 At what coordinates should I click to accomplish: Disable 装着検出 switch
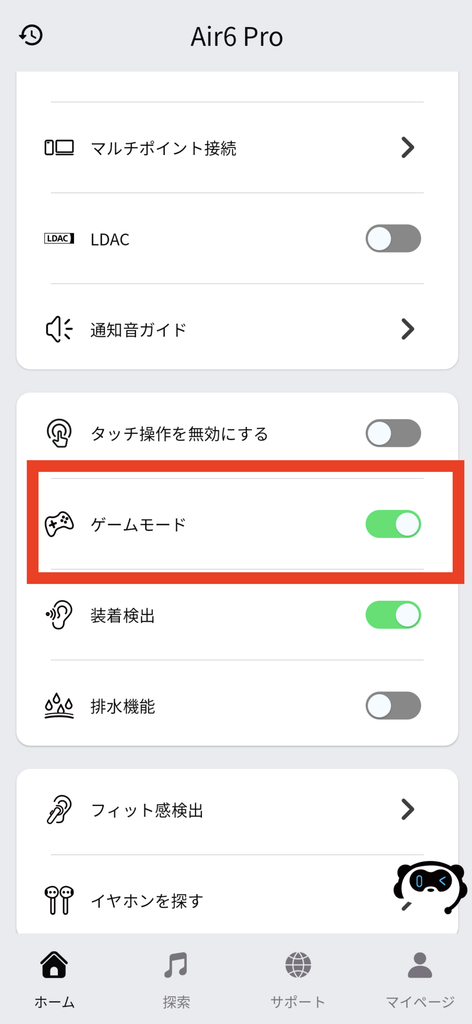point(393,615)
